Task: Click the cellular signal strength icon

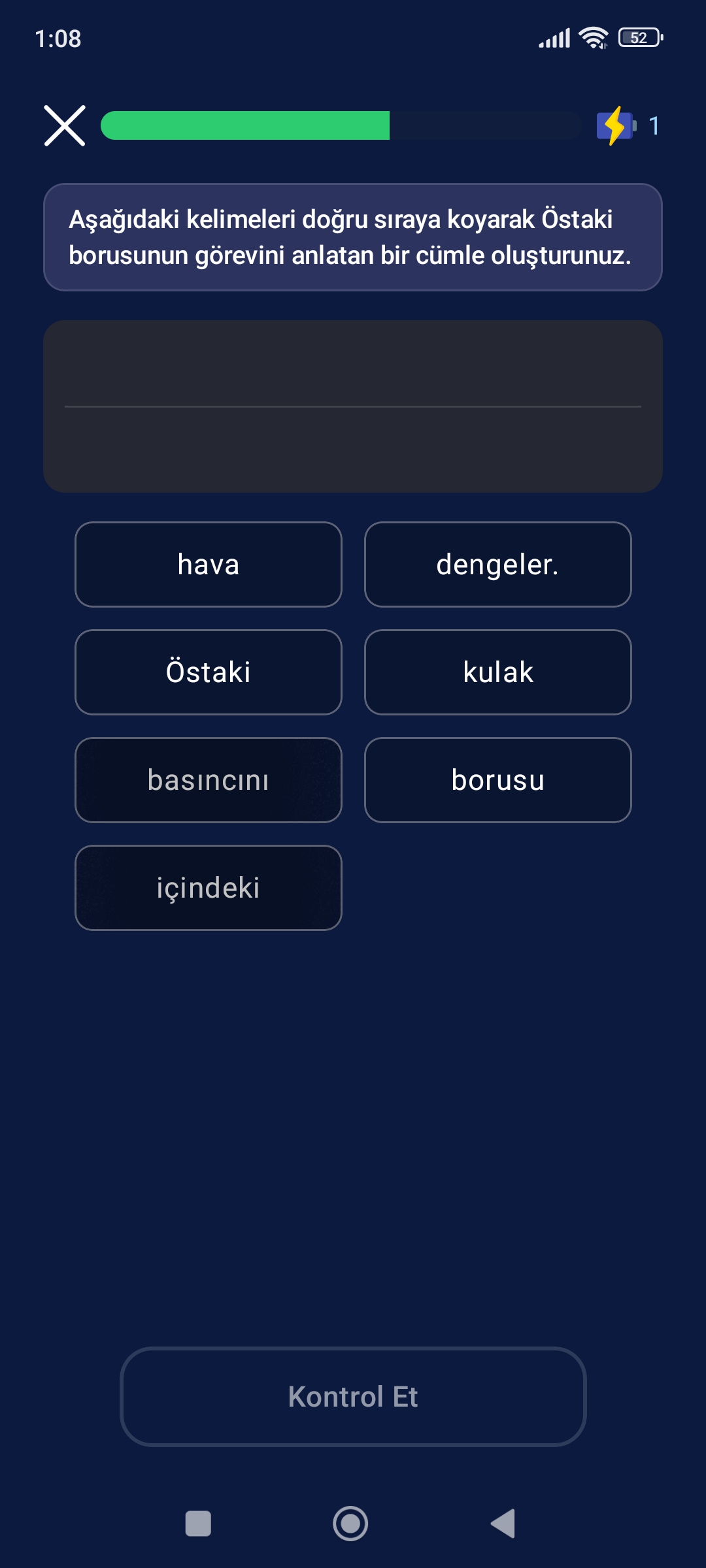Action: [x=554, y=39]
